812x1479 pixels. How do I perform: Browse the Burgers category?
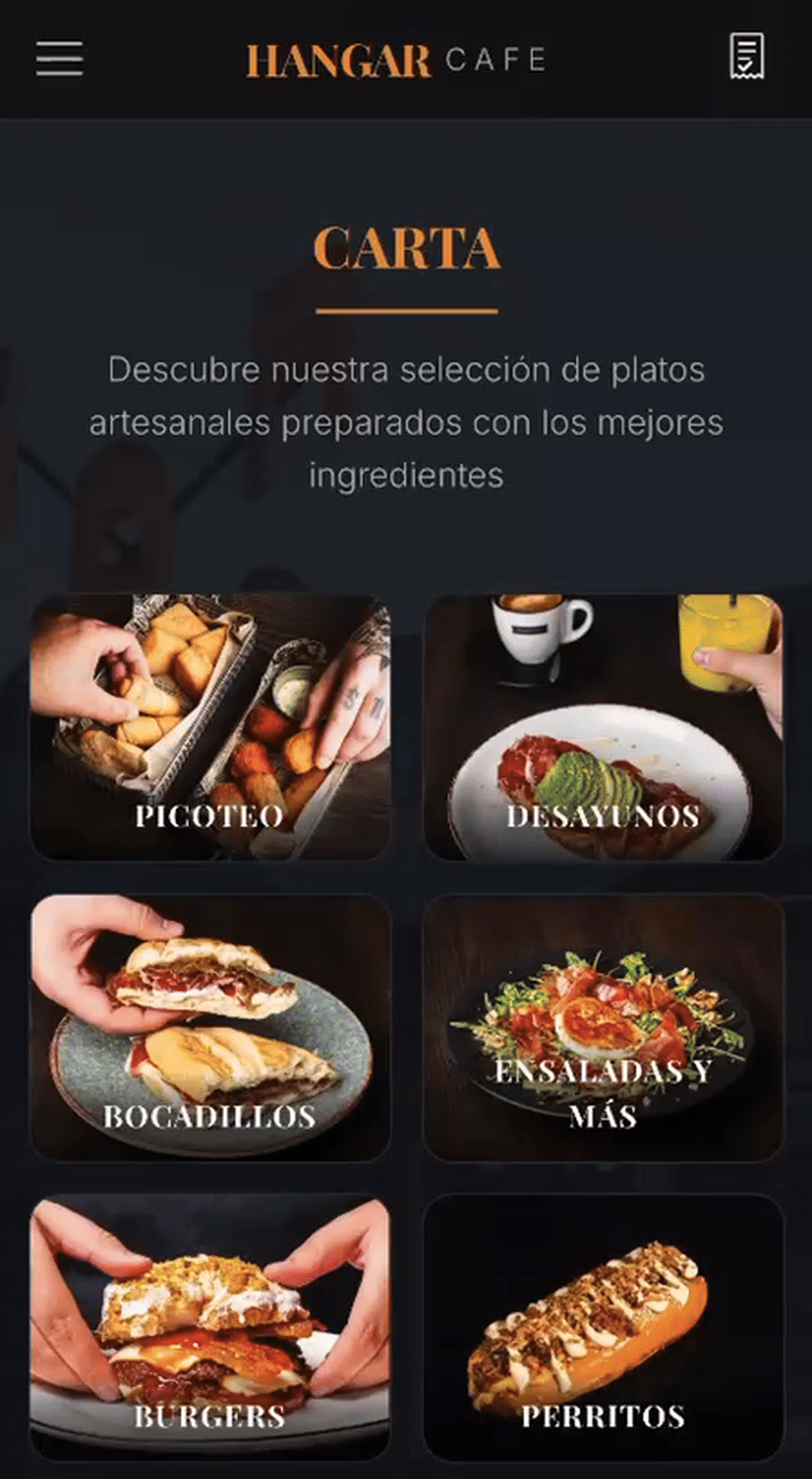pyautogui.click(x=210, y=1327)
